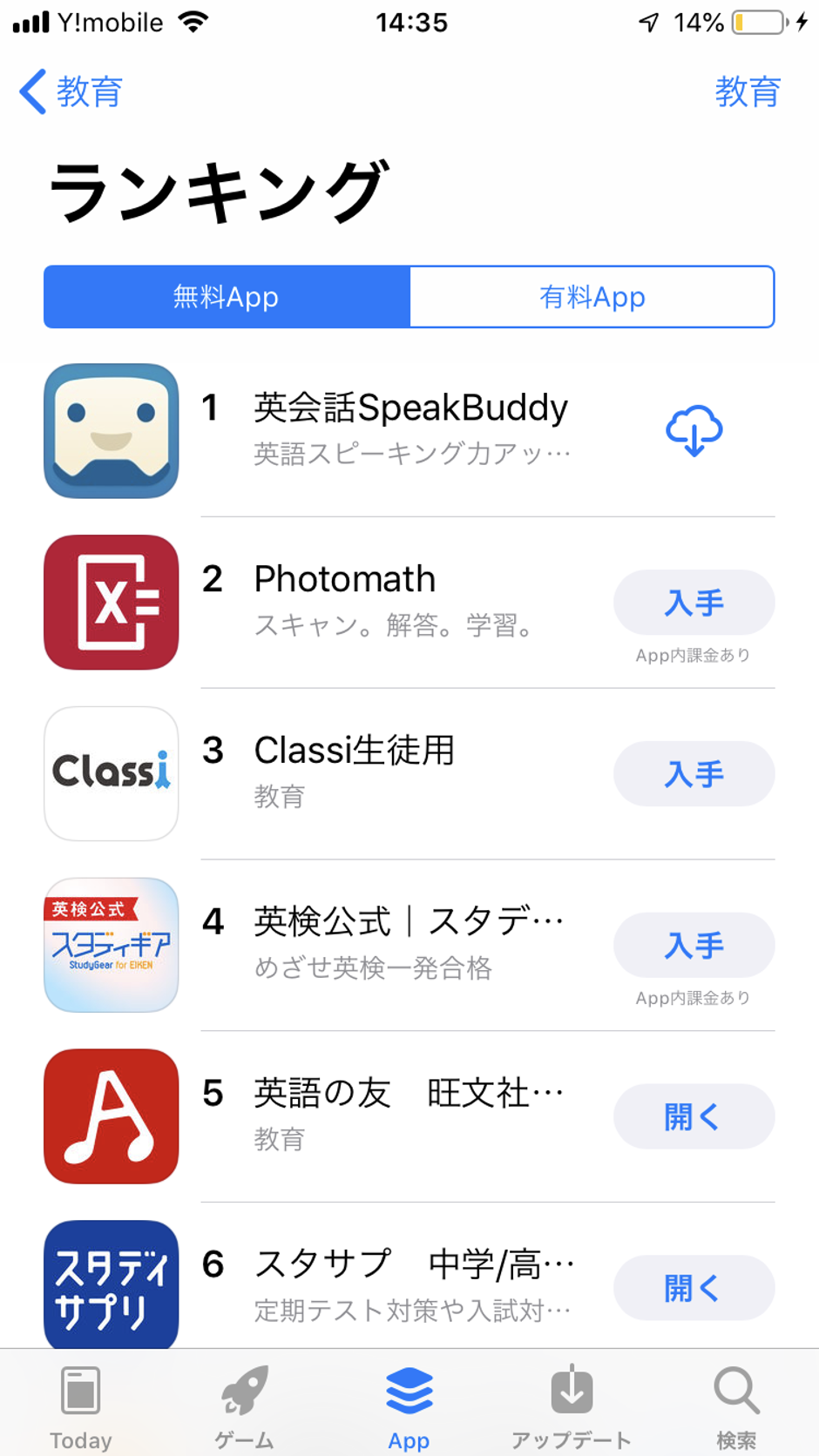819x1456 pixels.
Task: Open the 検索 search magnifier icon
Action: (734, 1404)
